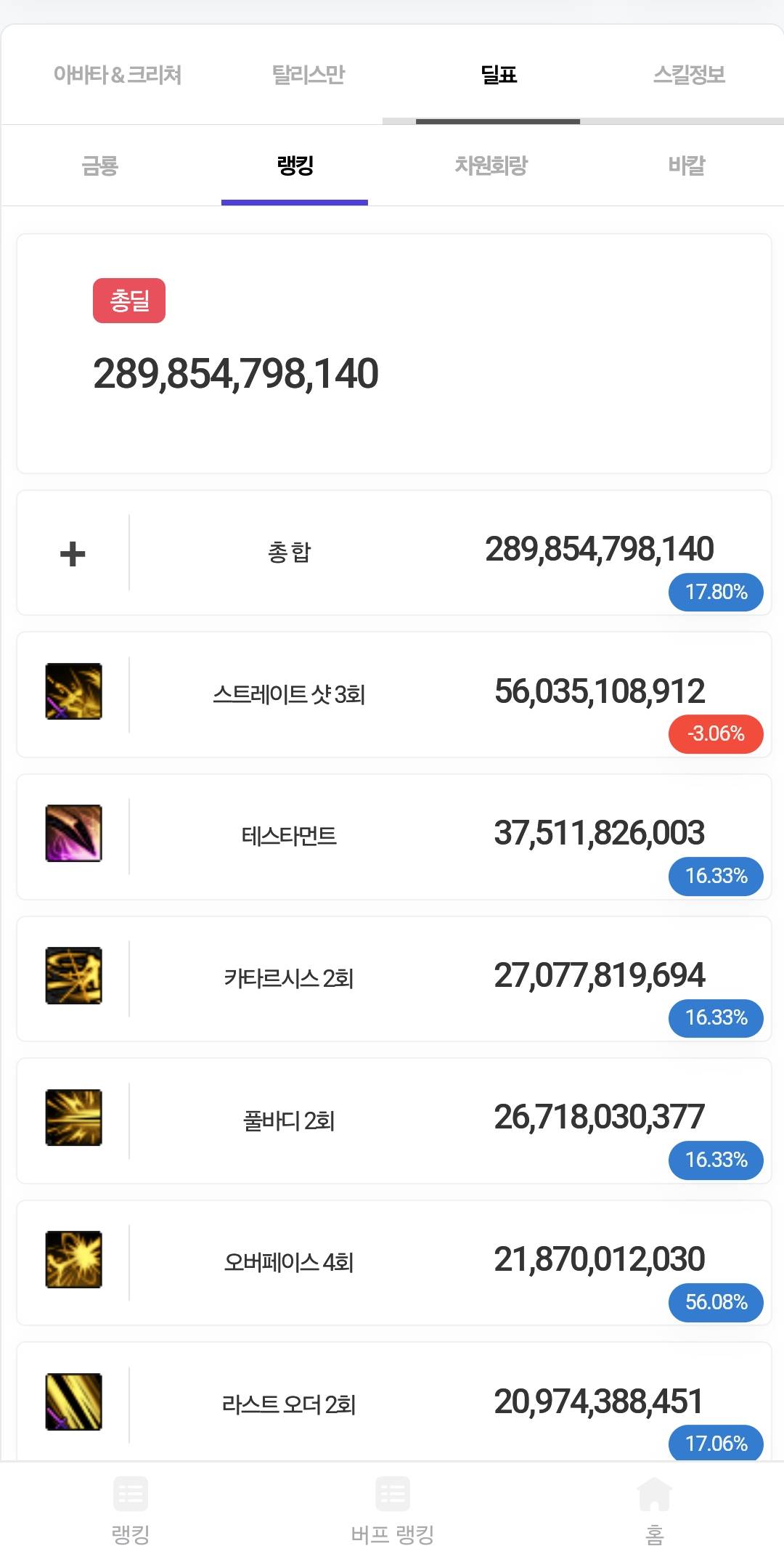Open 버프 랭킹 in bottom navigation
The height and width of the screenshot is (1554, 784).
[392, 1510]
